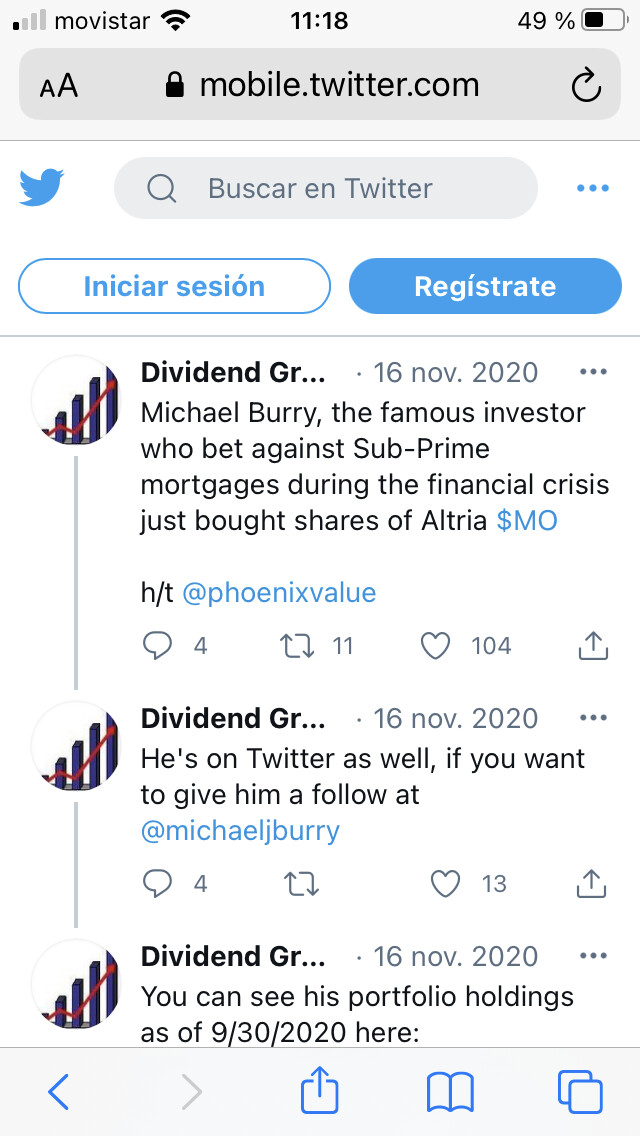Open the @michaeljburry mention link
The width and height of the screenshot is (640, 1136).
240,830
